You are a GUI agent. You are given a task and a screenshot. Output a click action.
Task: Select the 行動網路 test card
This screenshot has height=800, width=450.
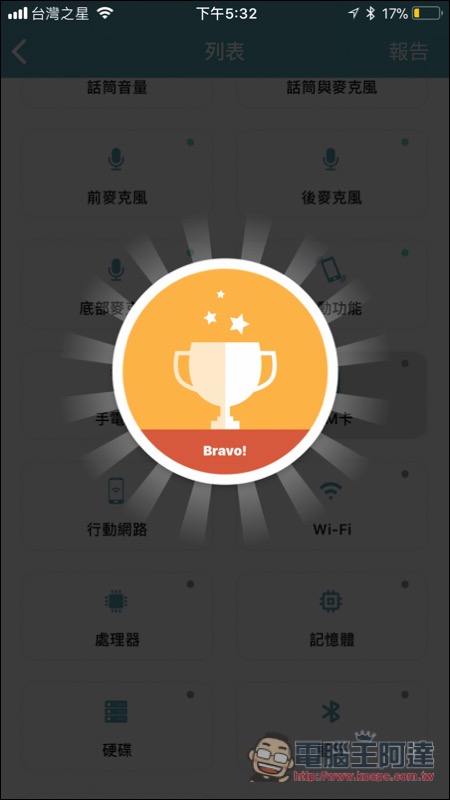(x=117, y=506)
